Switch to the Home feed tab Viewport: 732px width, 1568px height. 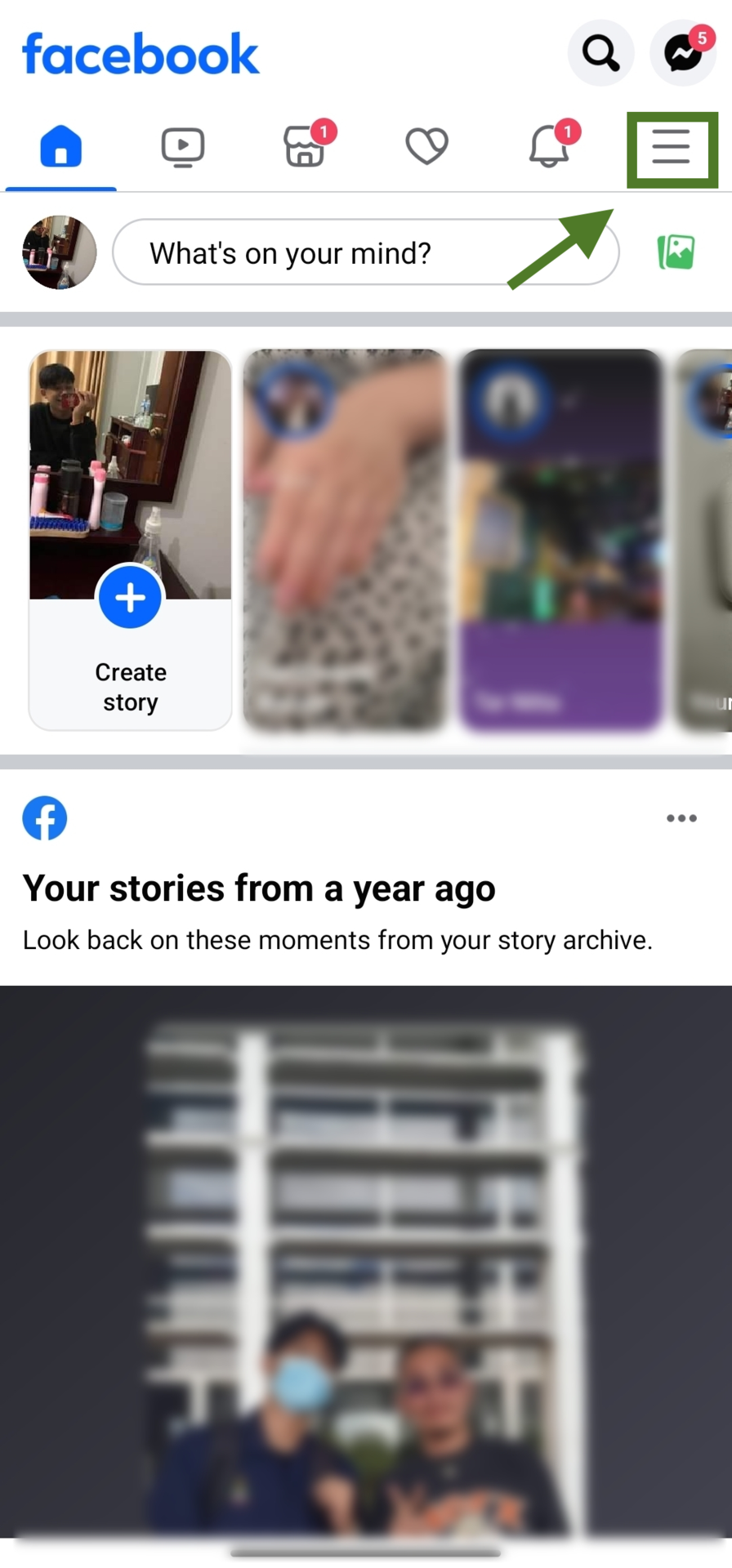[61, 148]
